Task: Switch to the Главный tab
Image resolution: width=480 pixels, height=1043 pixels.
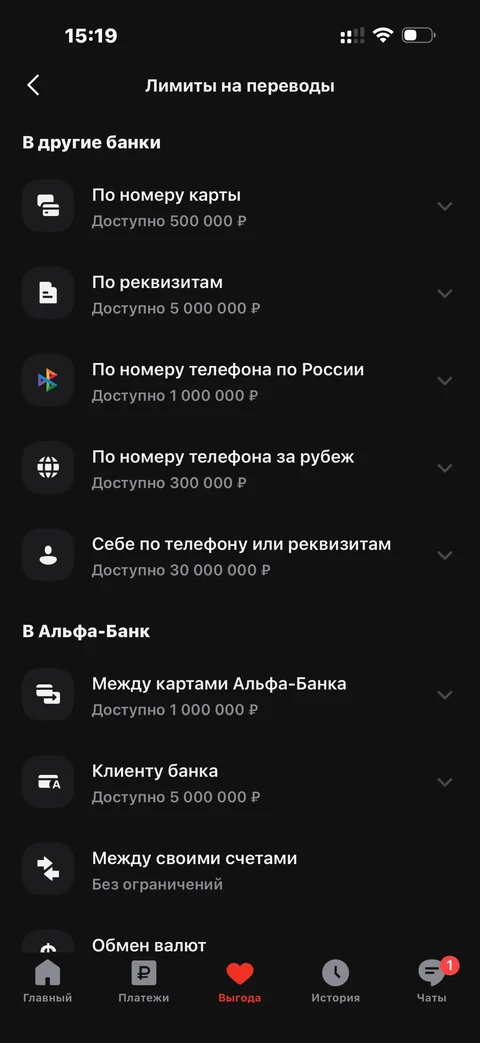Action: (47, 982)
